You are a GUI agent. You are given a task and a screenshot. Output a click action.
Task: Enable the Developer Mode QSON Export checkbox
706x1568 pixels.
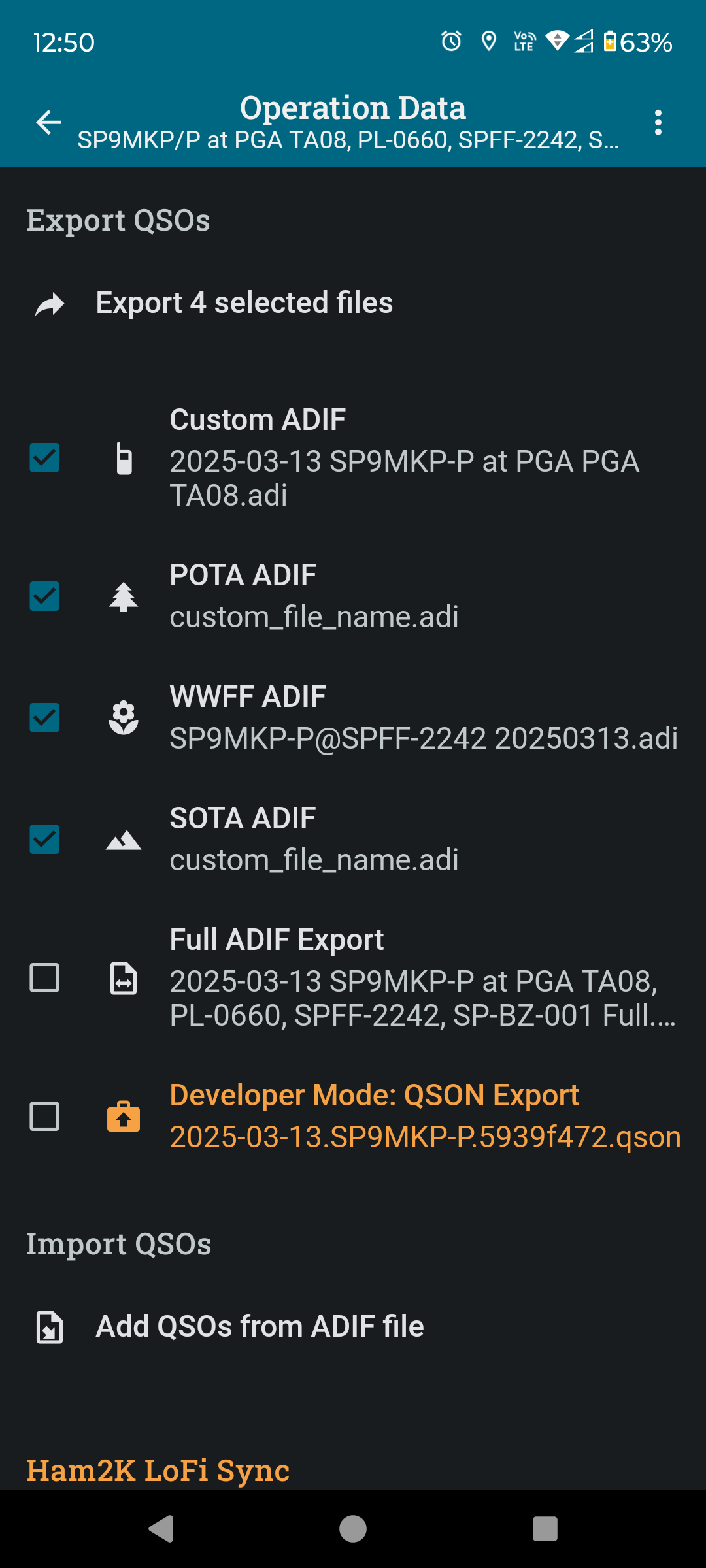tap(44, 1116)
